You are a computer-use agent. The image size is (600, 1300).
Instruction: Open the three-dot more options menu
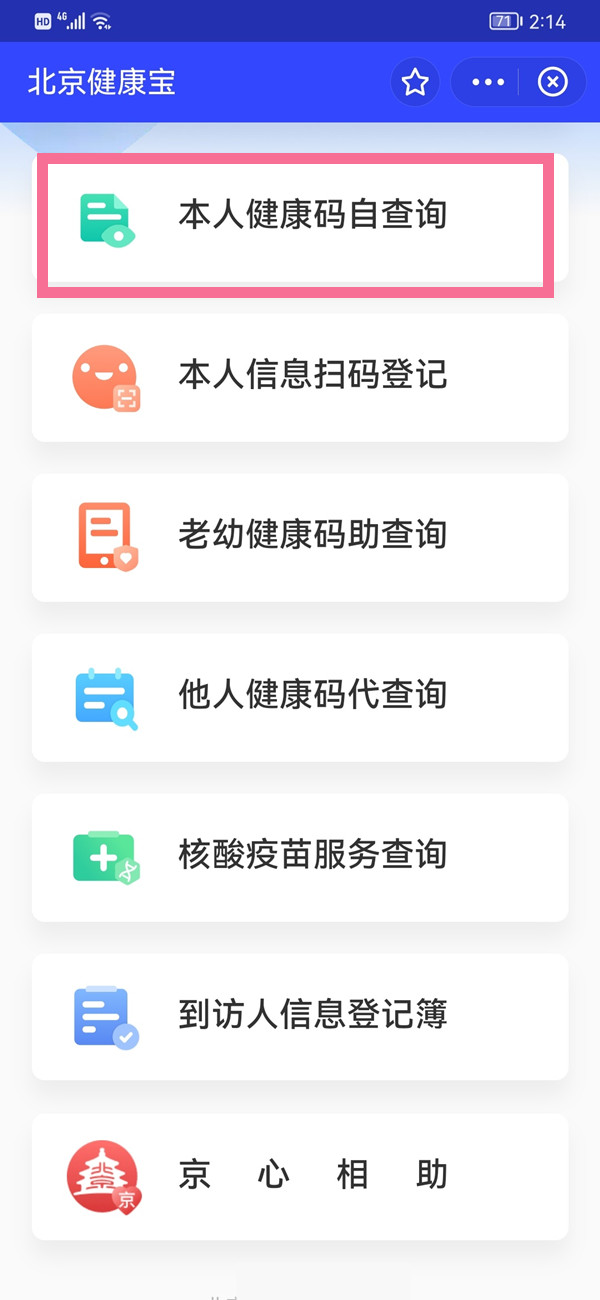[x=488, y=82]
